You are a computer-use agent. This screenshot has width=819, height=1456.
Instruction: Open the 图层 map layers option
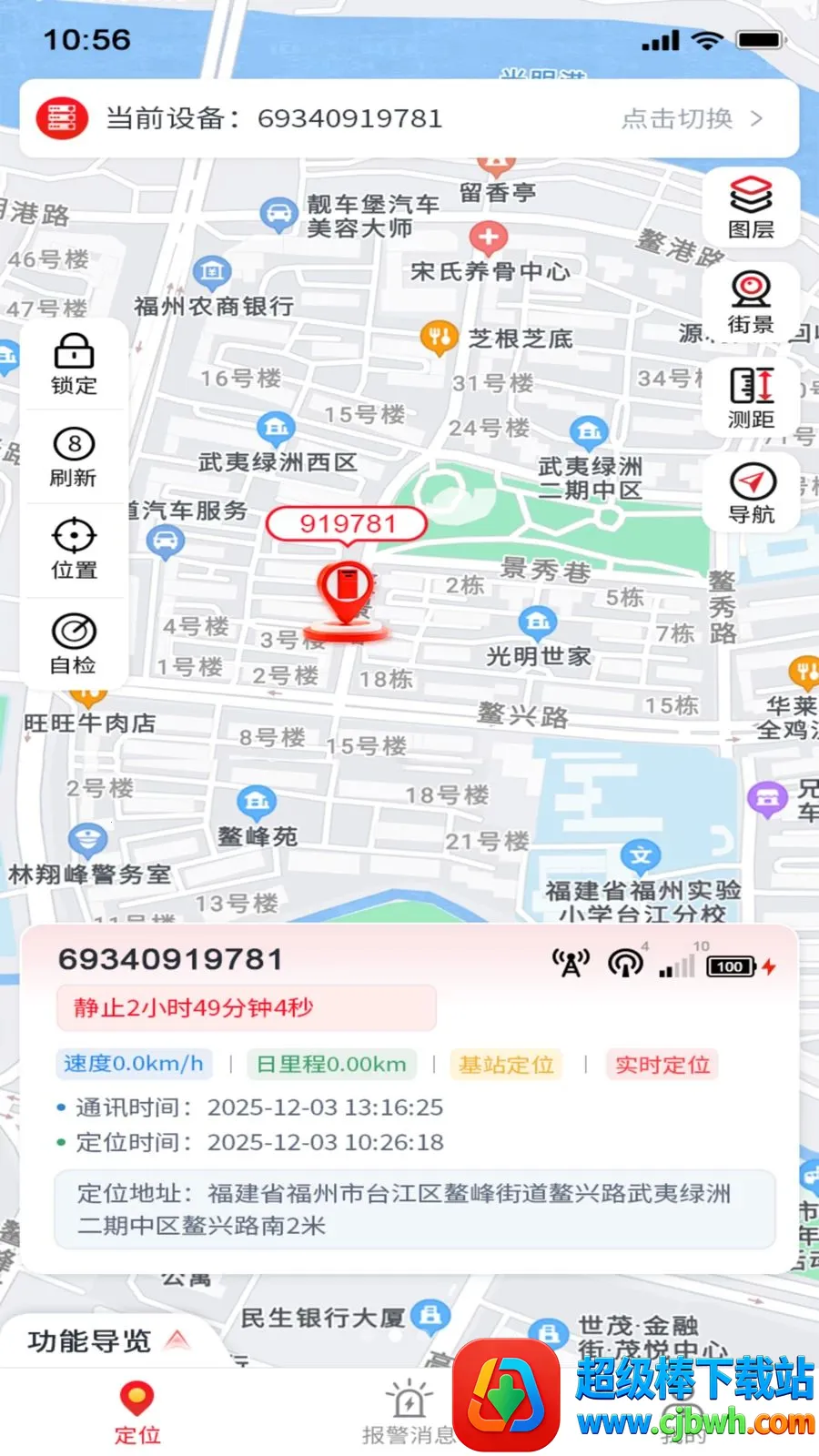coord(752,208)
